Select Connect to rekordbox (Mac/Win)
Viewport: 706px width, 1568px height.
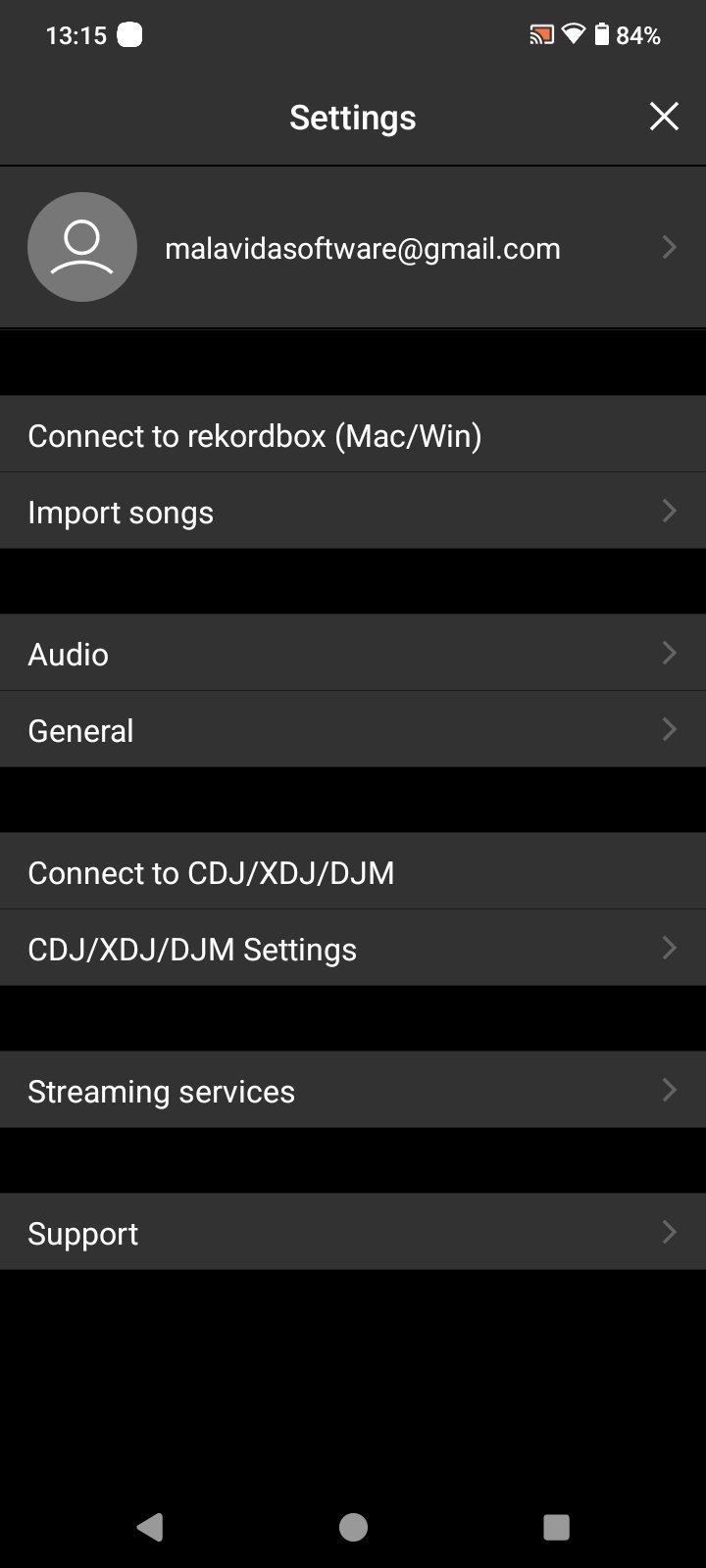353,434
